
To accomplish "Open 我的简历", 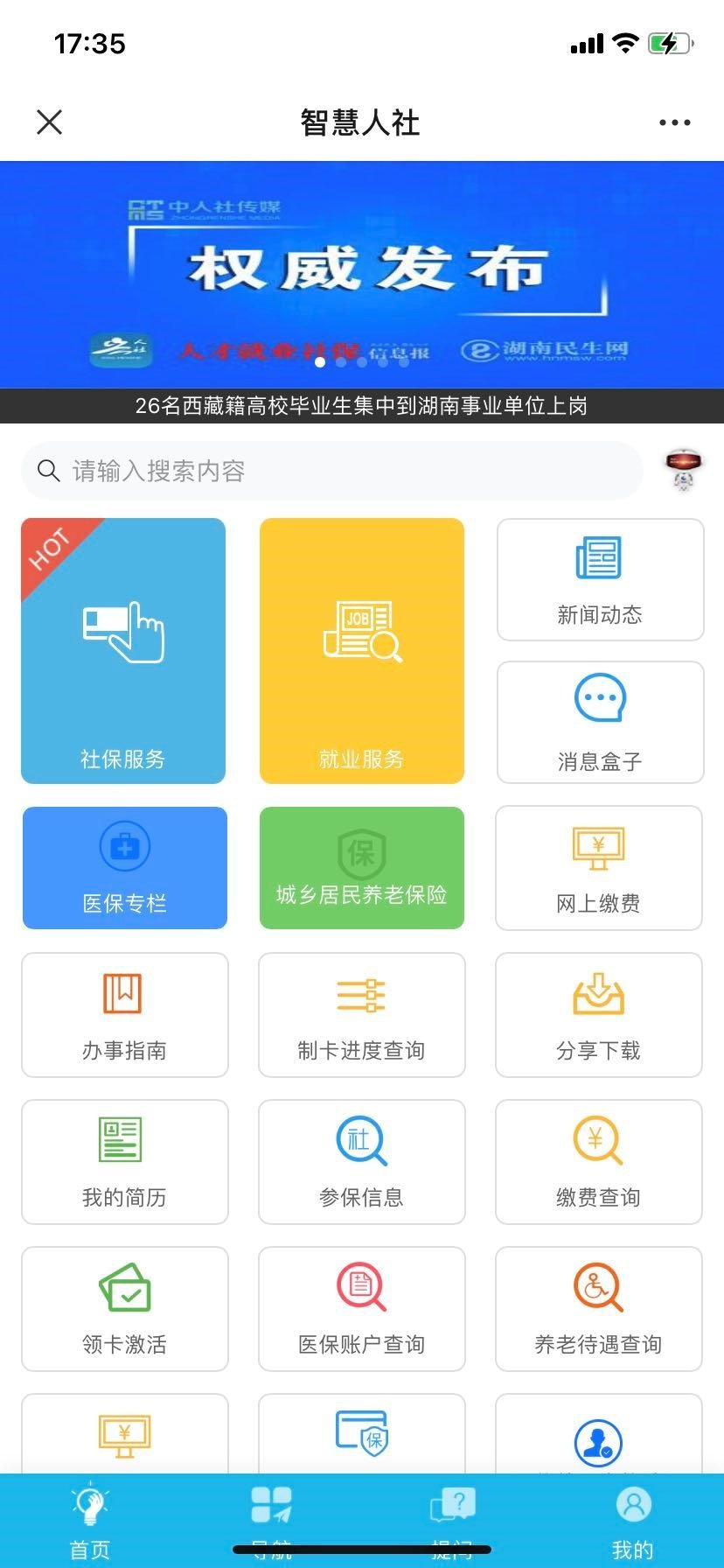I will [x=124, y=1161].
